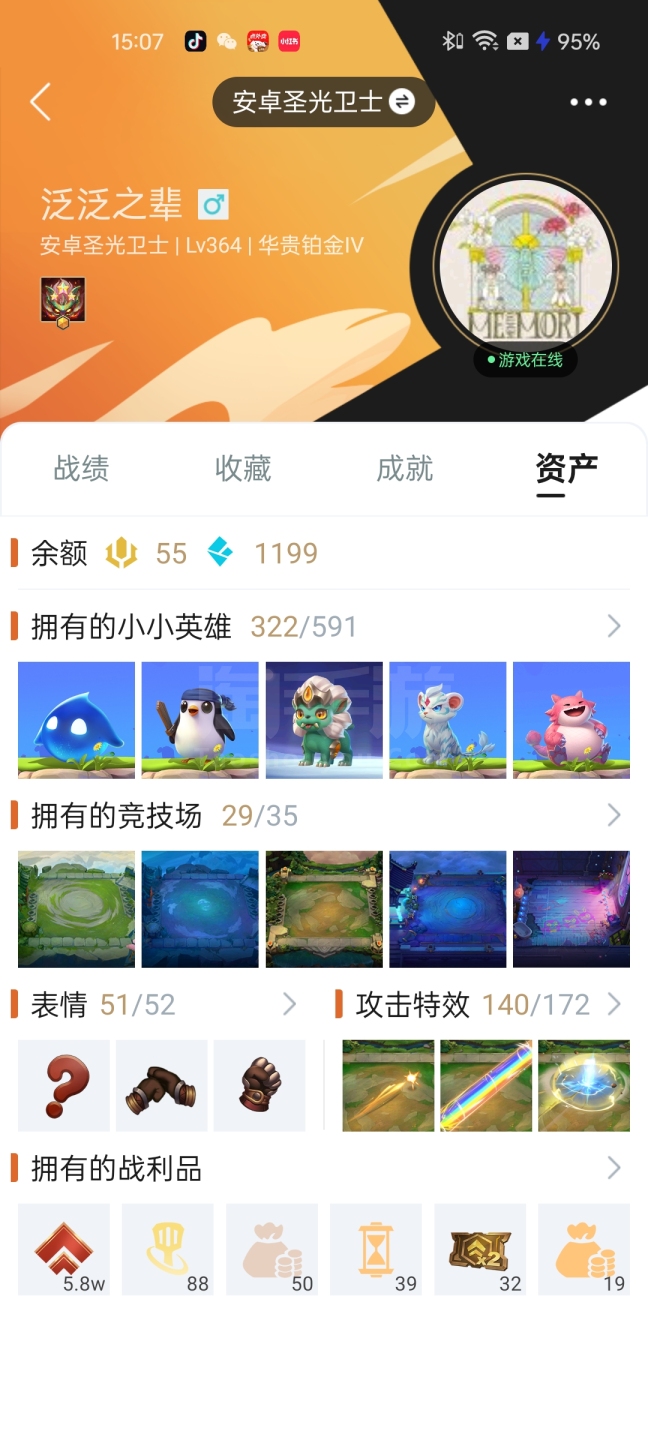Viewport: 648px width, 1440px height.
Task: Open the red question mark emote
Action: point(64,1086)
